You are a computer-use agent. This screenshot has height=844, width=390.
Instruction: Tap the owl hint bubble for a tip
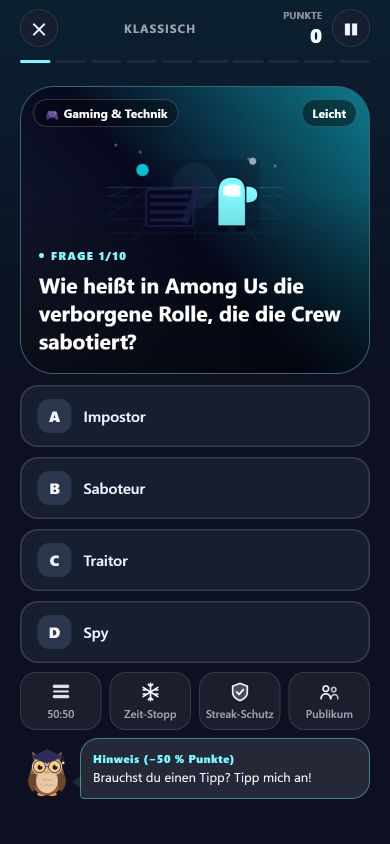point(225,769)
